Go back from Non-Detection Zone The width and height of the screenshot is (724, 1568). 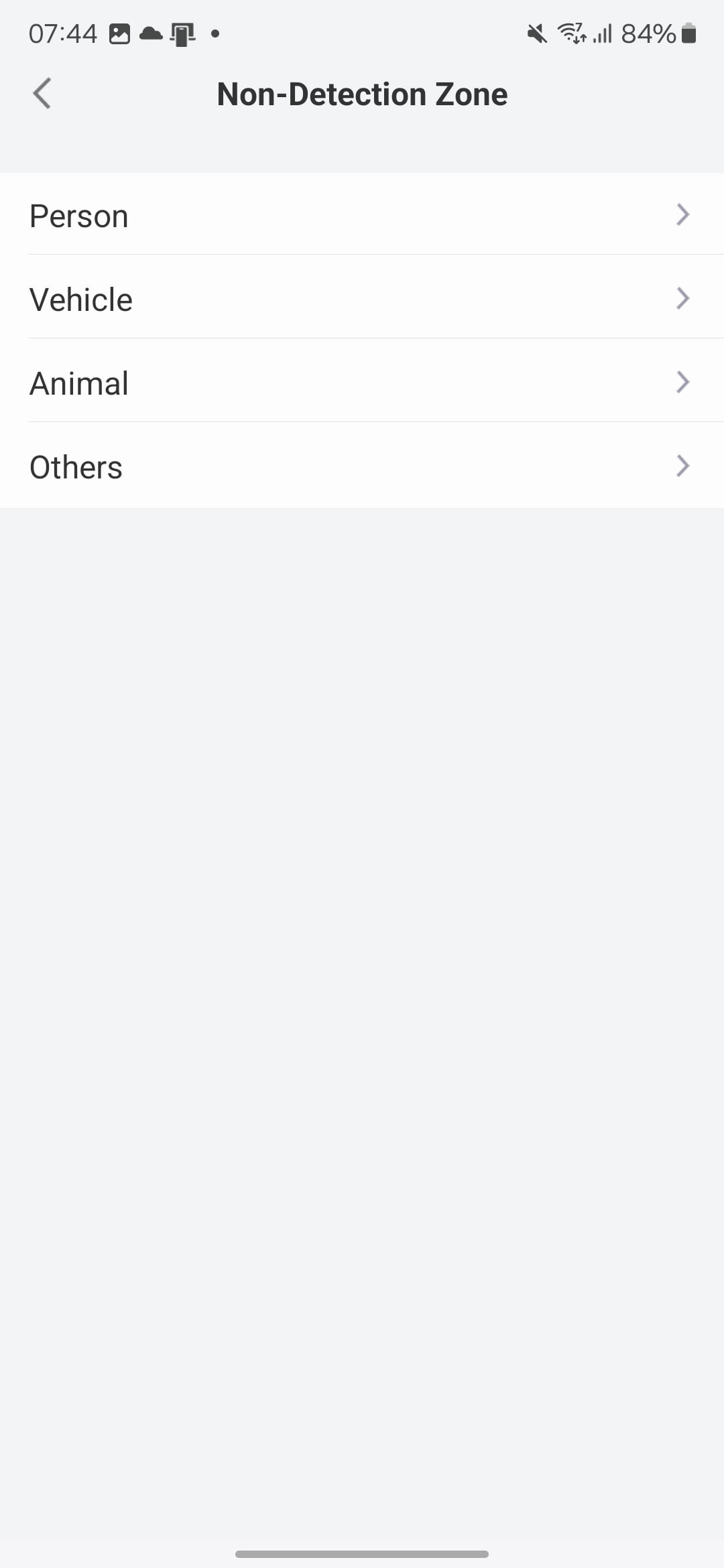pos(42,93)
